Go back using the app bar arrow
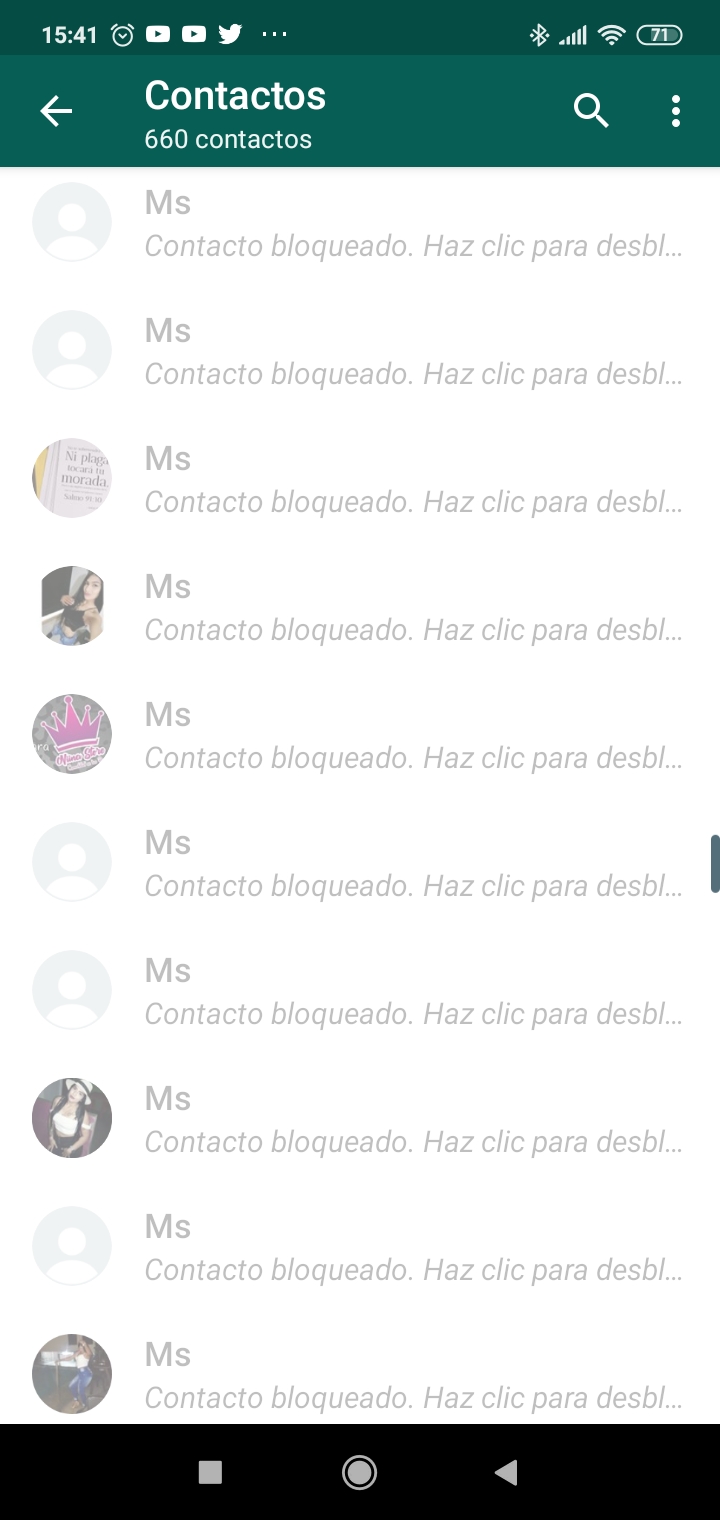The image size is (720, 1520). pos(56,112)
